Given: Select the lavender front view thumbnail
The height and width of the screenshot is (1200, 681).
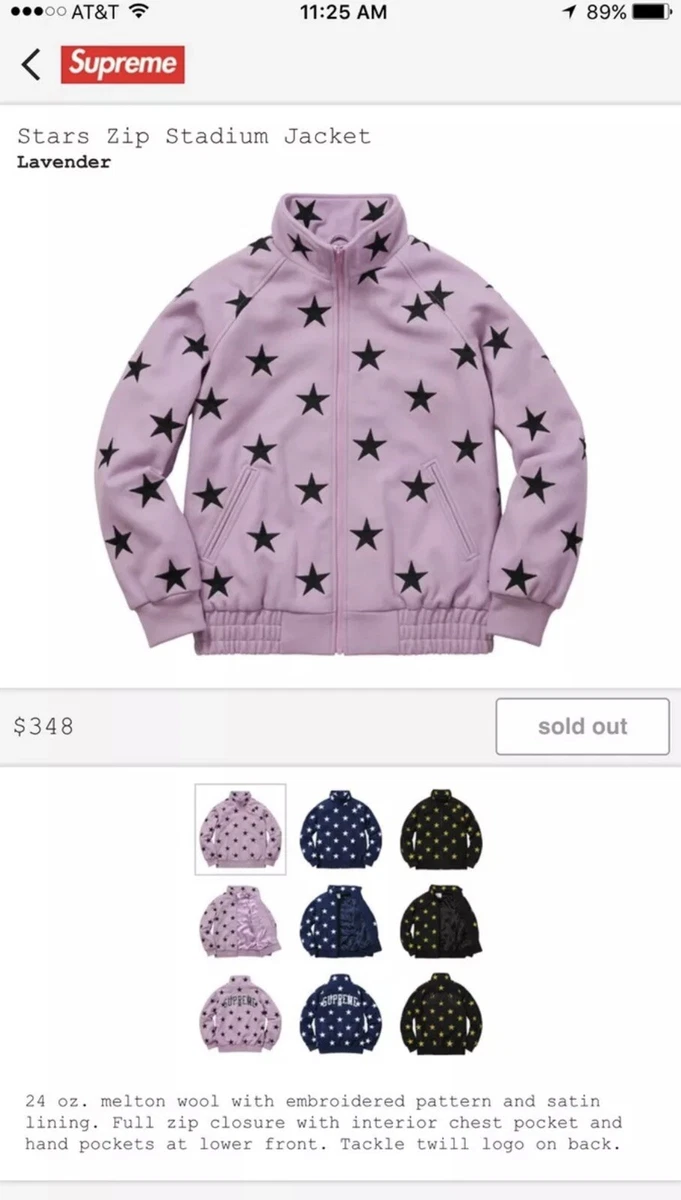Looking at the screenshot, I should tap(240, 829).
